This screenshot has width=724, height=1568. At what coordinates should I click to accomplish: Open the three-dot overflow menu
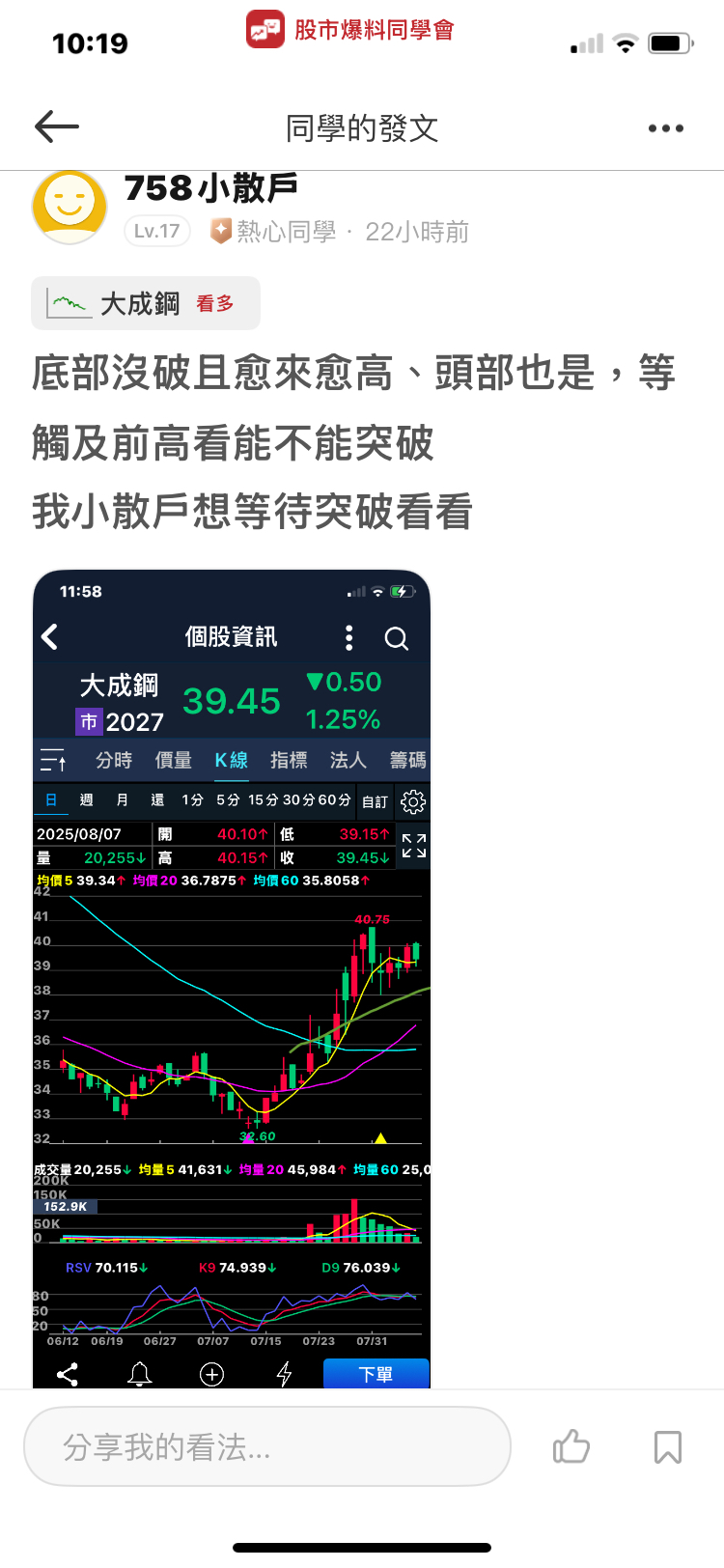click(x=665, y=128)
